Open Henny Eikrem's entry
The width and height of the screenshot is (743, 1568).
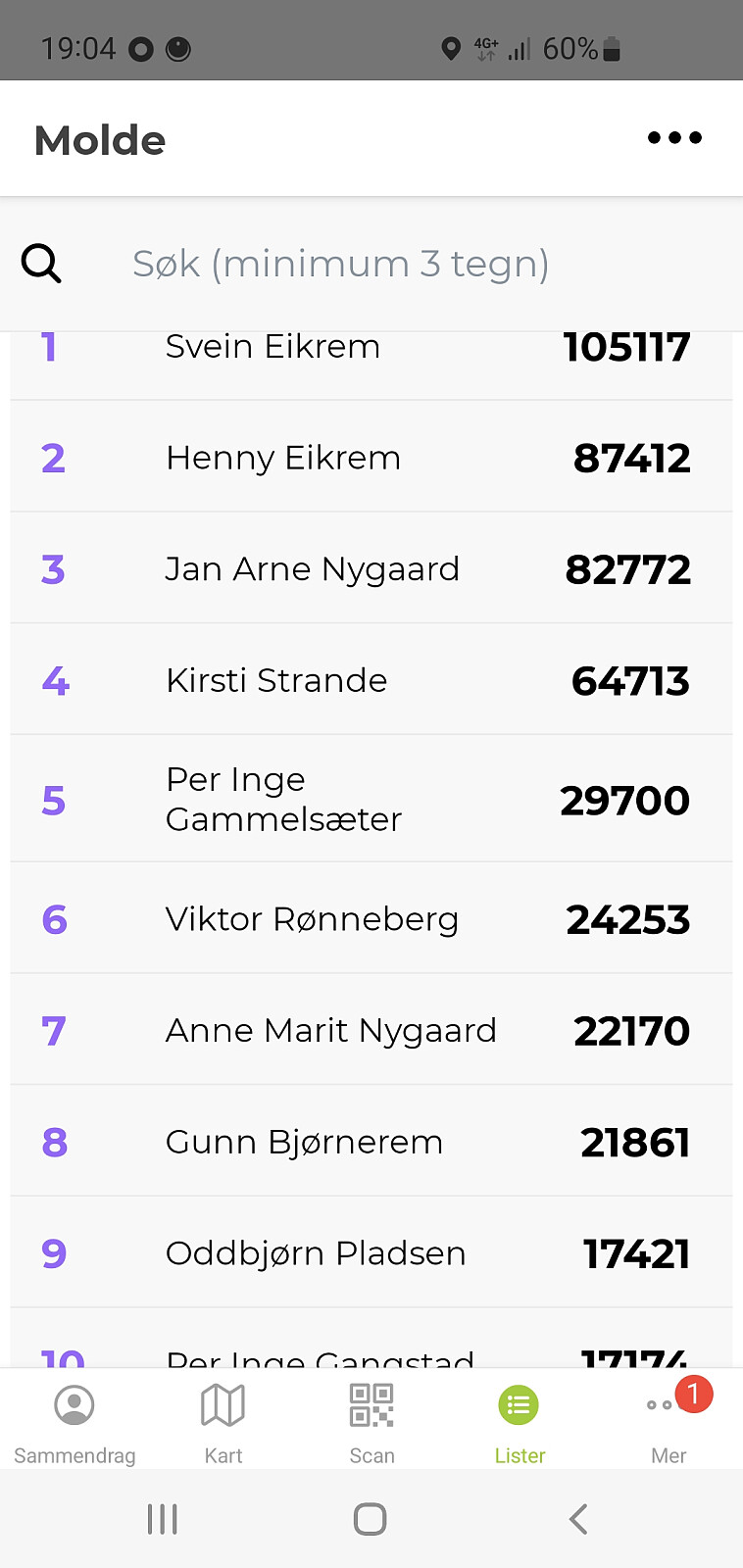(x=371, y=458)
